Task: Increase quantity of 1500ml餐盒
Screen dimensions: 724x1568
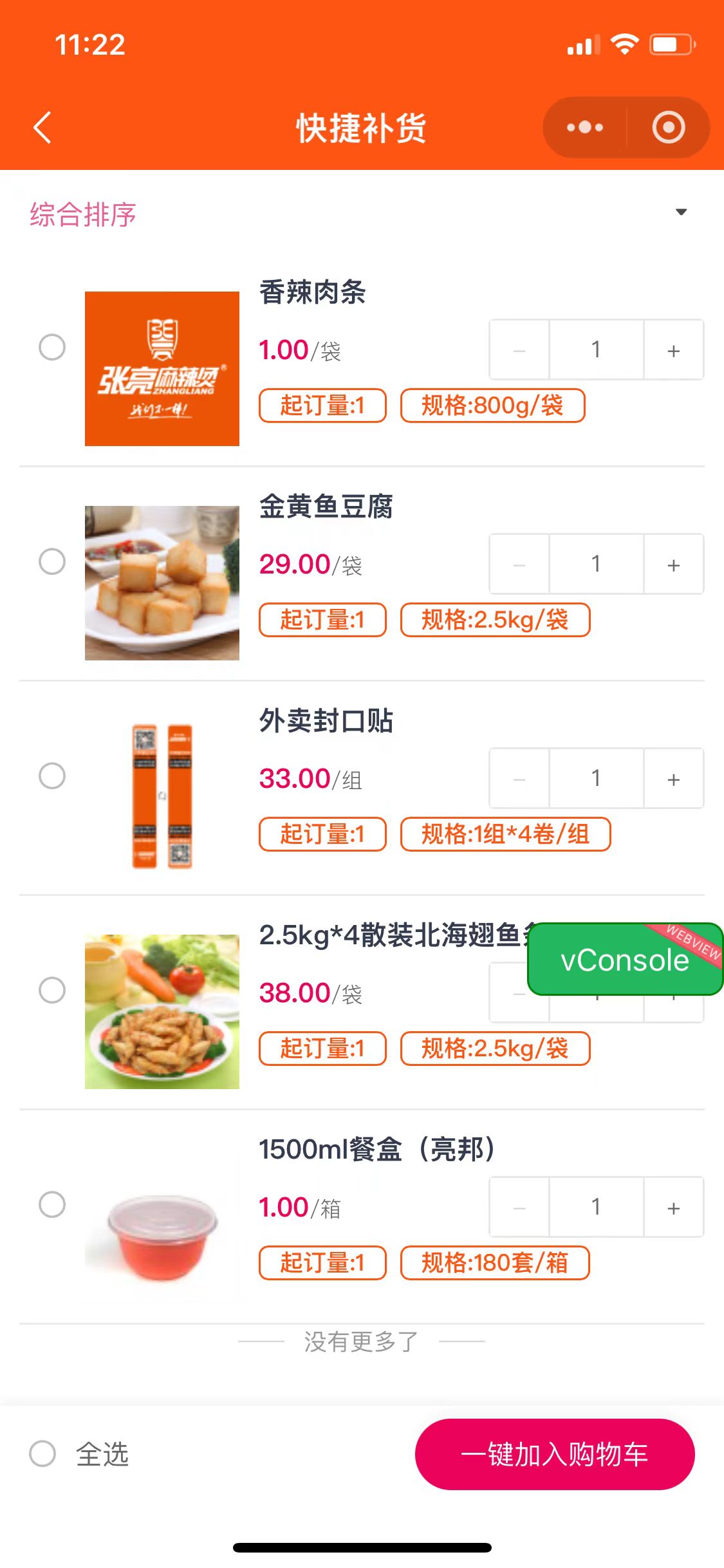Action: [673, 1208]
